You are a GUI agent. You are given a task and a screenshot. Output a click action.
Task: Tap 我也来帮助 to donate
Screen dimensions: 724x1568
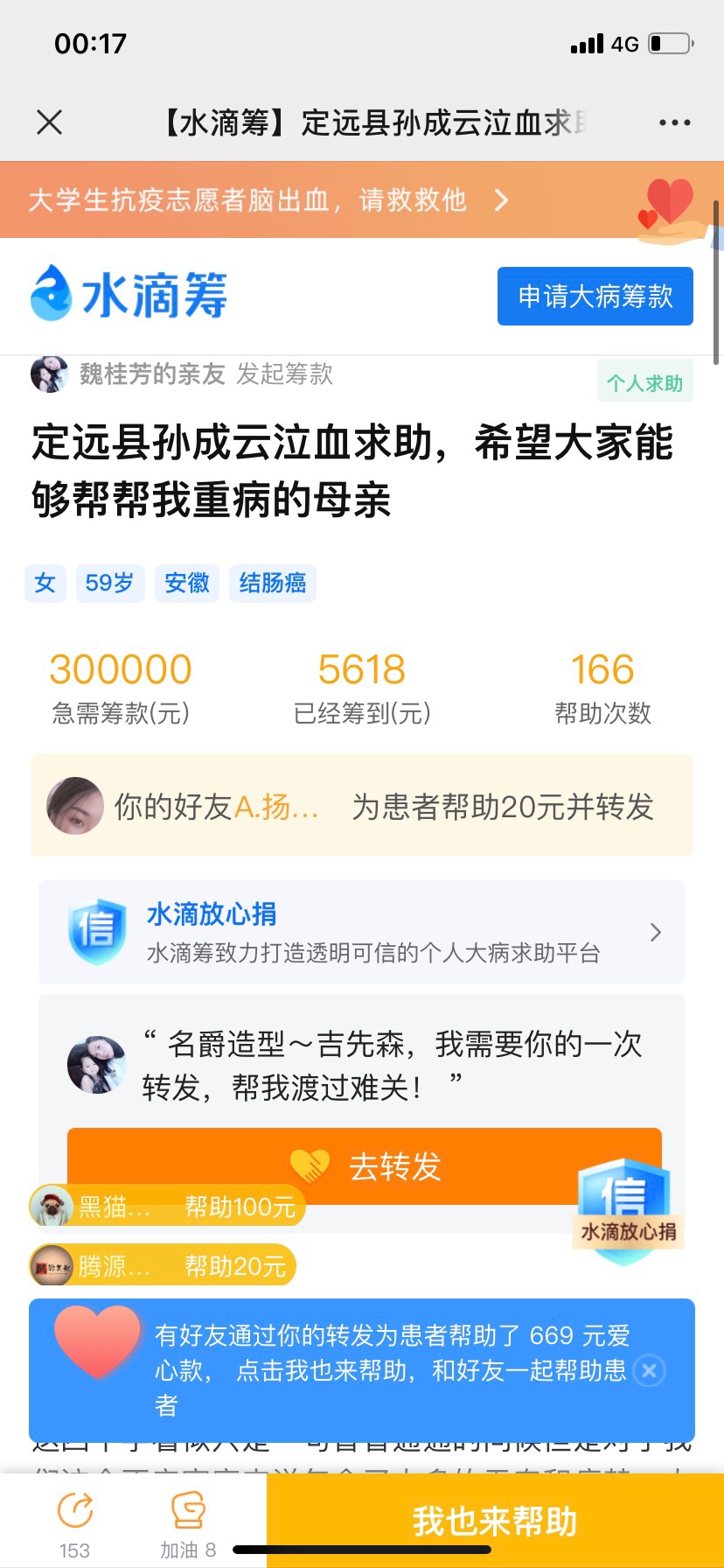pos(495,1521)
